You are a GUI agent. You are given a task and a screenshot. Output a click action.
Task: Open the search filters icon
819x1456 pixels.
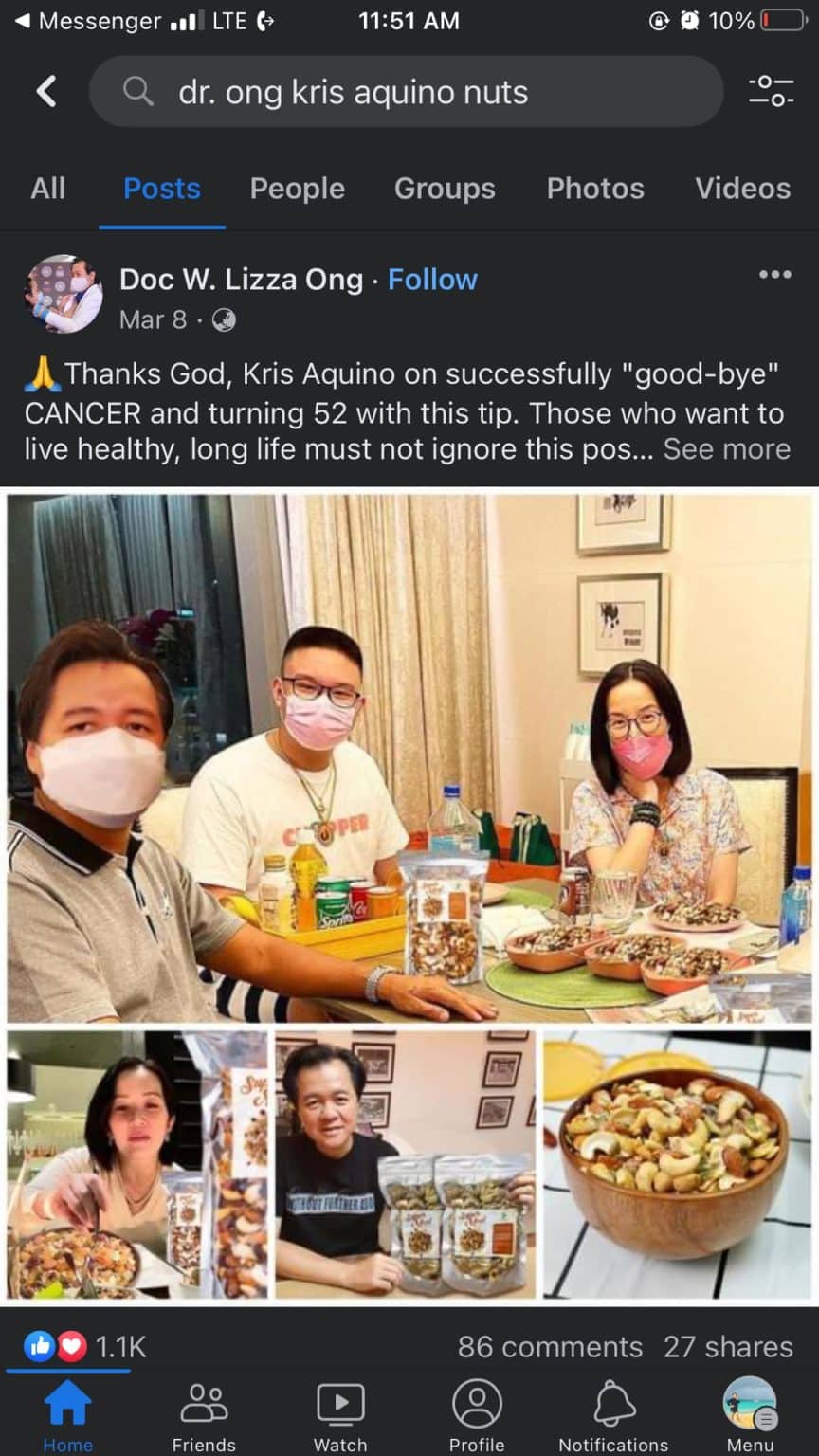click(x=771, y=91)
